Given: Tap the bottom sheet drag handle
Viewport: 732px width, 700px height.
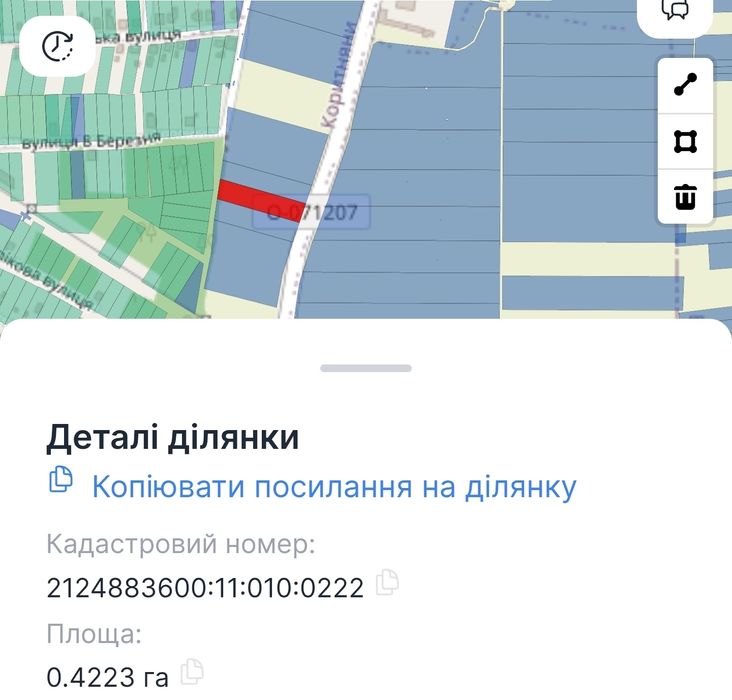Looking at the screenshot, I should [x=366, y=368].
